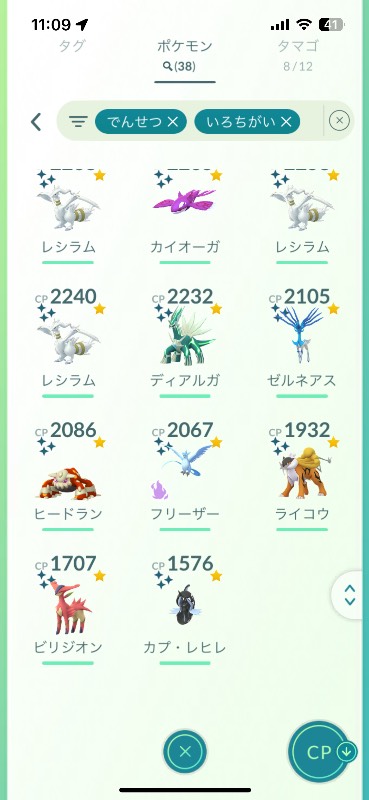The image size is (369, 800).
Task: Open the filter list icon
Action: (78, 121)
